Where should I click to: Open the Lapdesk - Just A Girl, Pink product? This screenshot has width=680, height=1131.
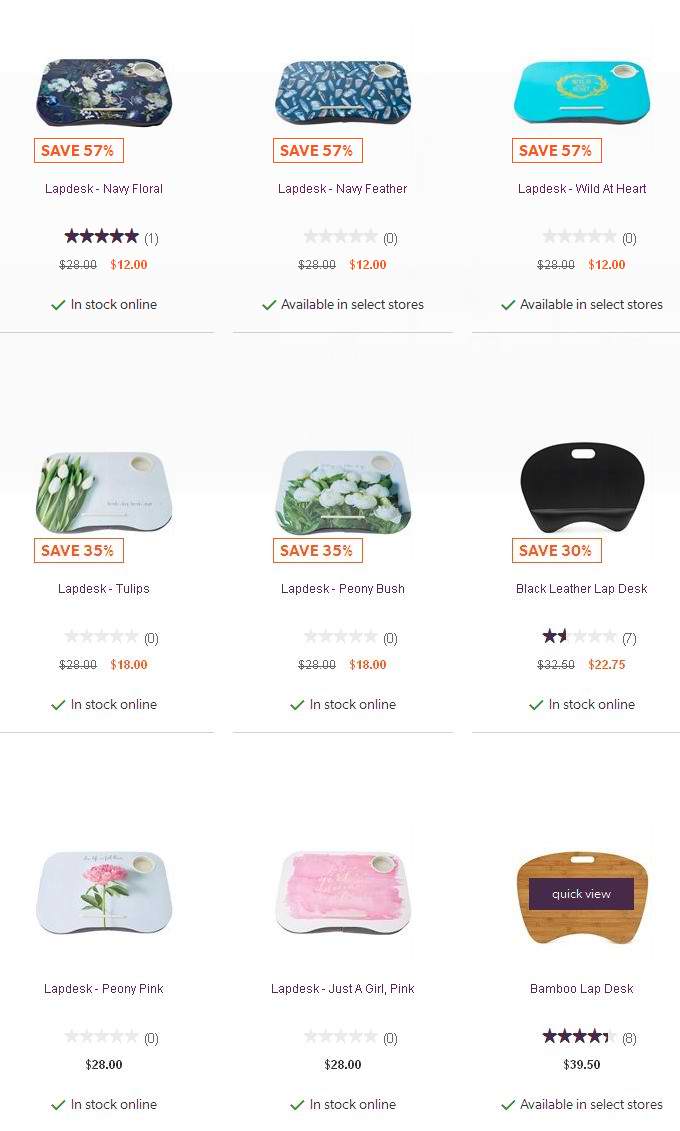pos(343,988)
